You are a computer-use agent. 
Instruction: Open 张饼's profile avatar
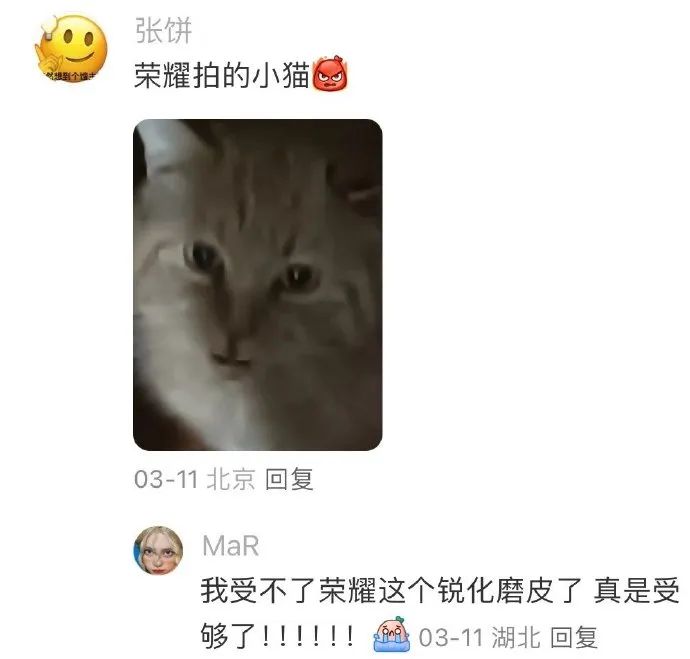[x=71, y=49]
